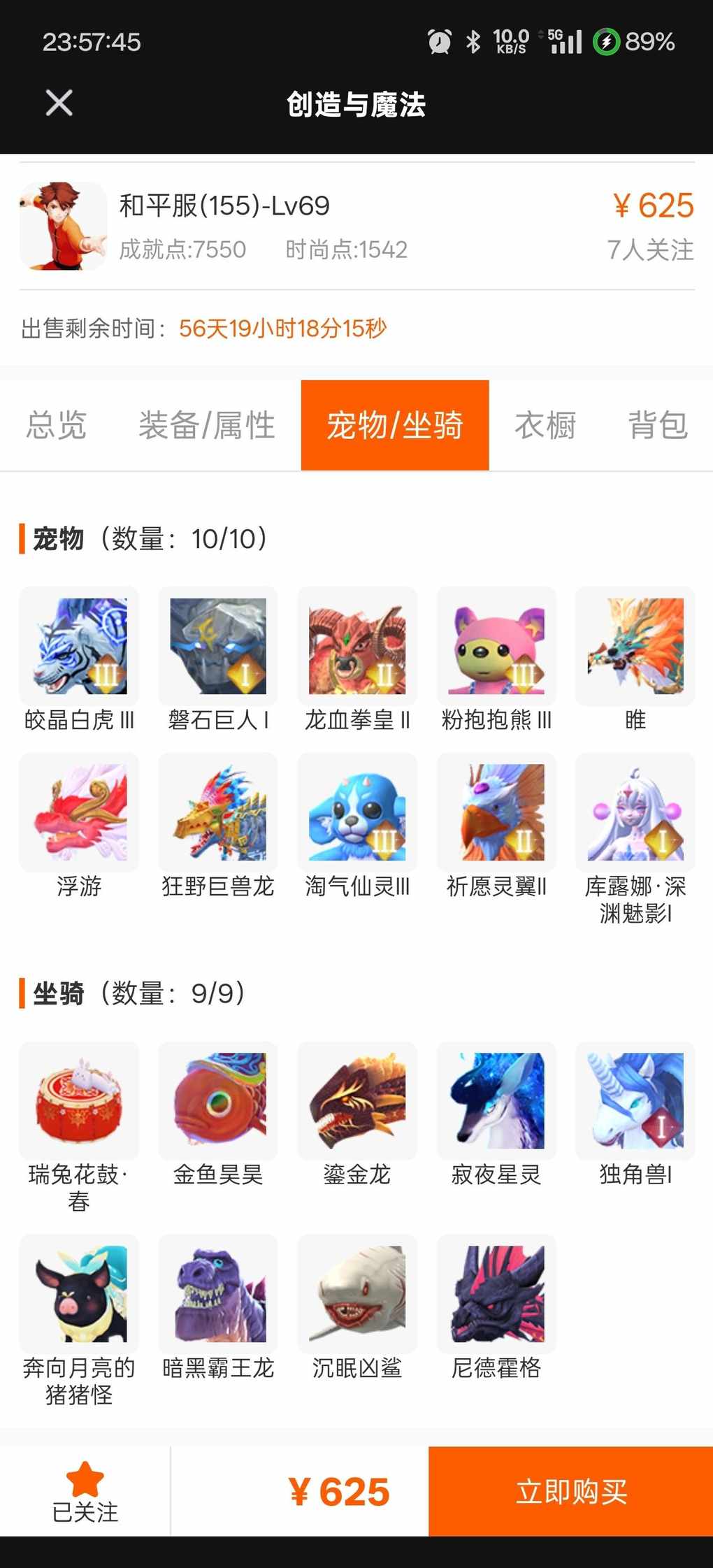Tap 立即购买 to buy now
Viewport: 713px width, 1568px height.
pyautogui.click(x=570, y=1491)
